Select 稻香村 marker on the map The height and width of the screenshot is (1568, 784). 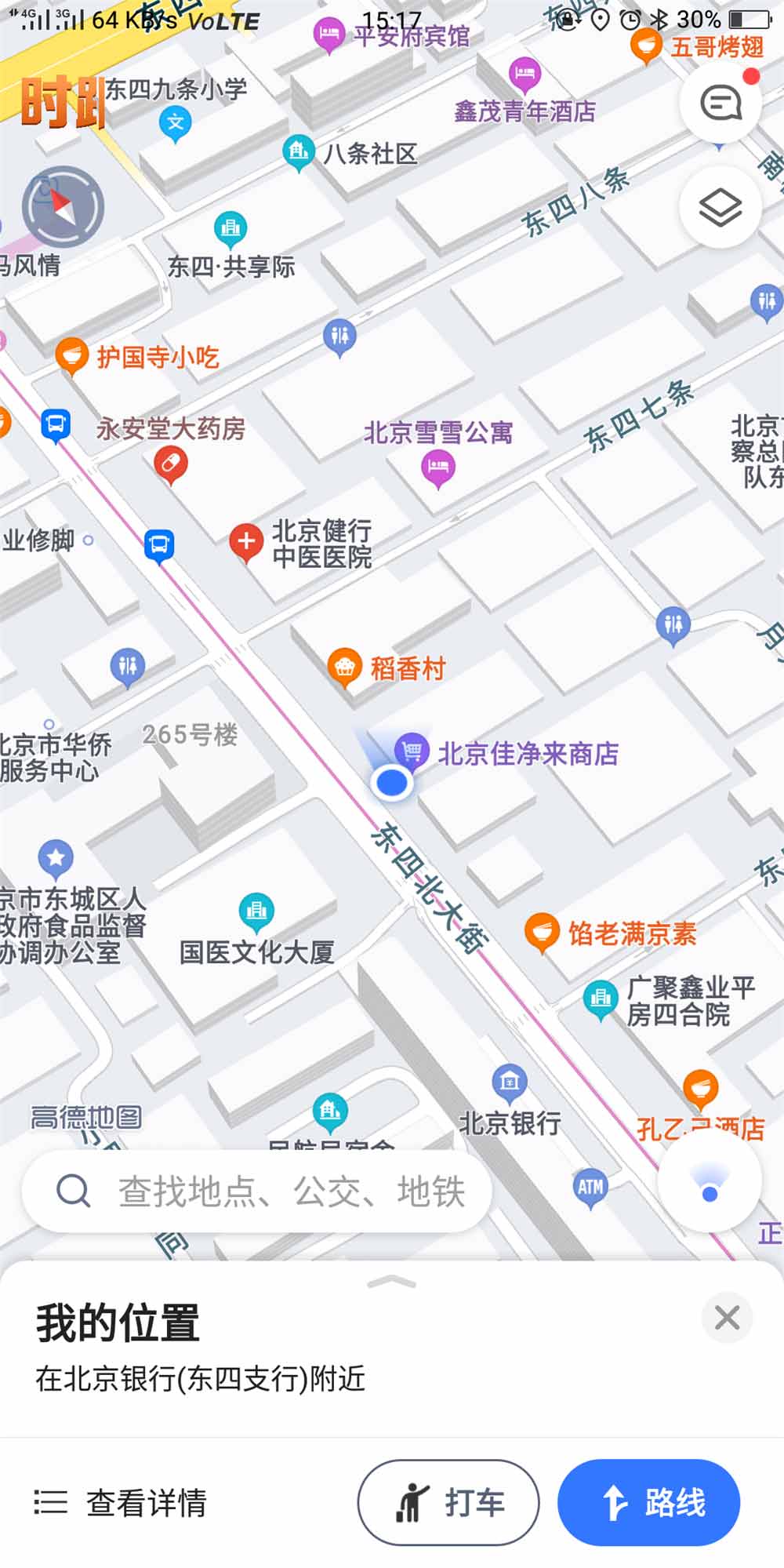[x=343, y=667]
